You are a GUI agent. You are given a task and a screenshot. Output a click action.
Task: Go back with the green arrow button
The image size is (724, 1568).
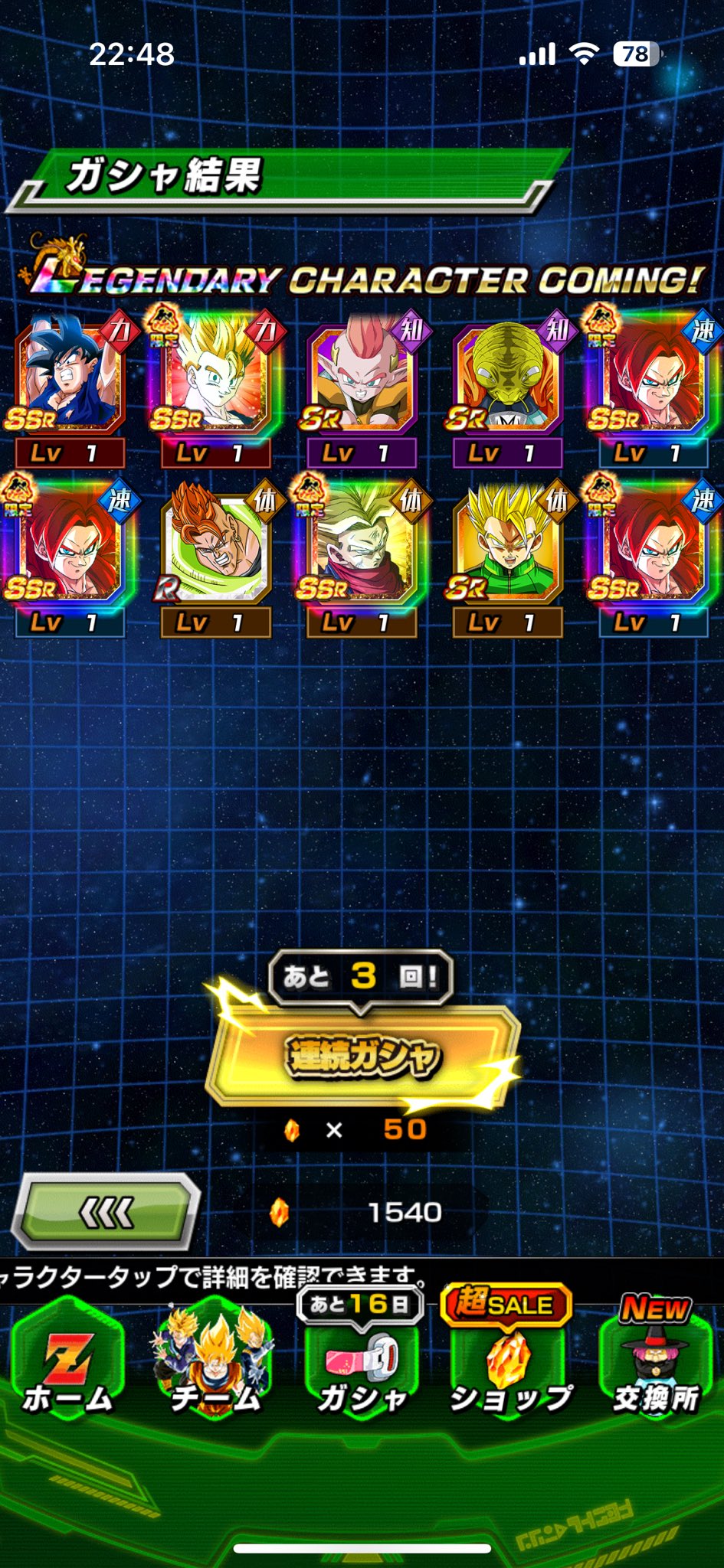click(x=107, y=1212)
